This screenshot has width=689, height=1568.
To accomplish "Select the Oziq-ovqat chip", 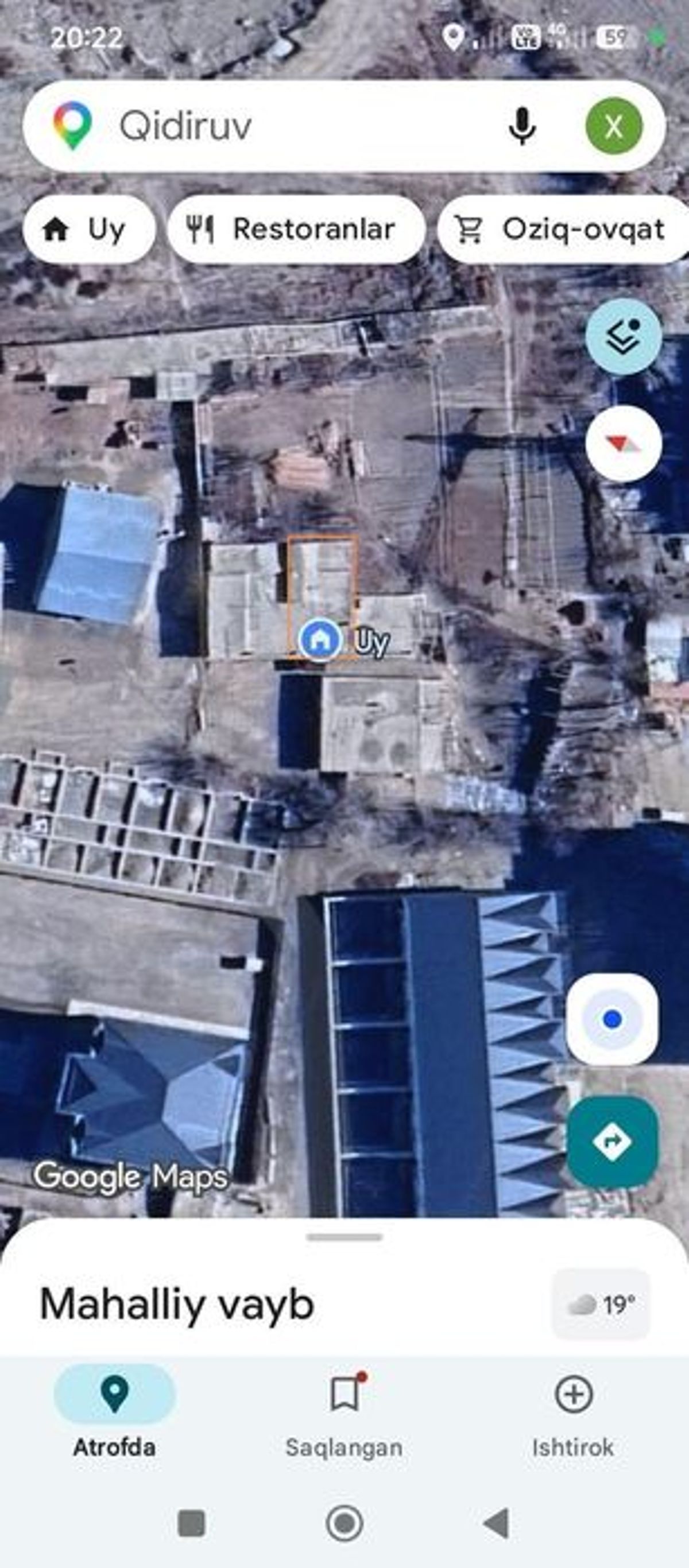I will (562, 230).
